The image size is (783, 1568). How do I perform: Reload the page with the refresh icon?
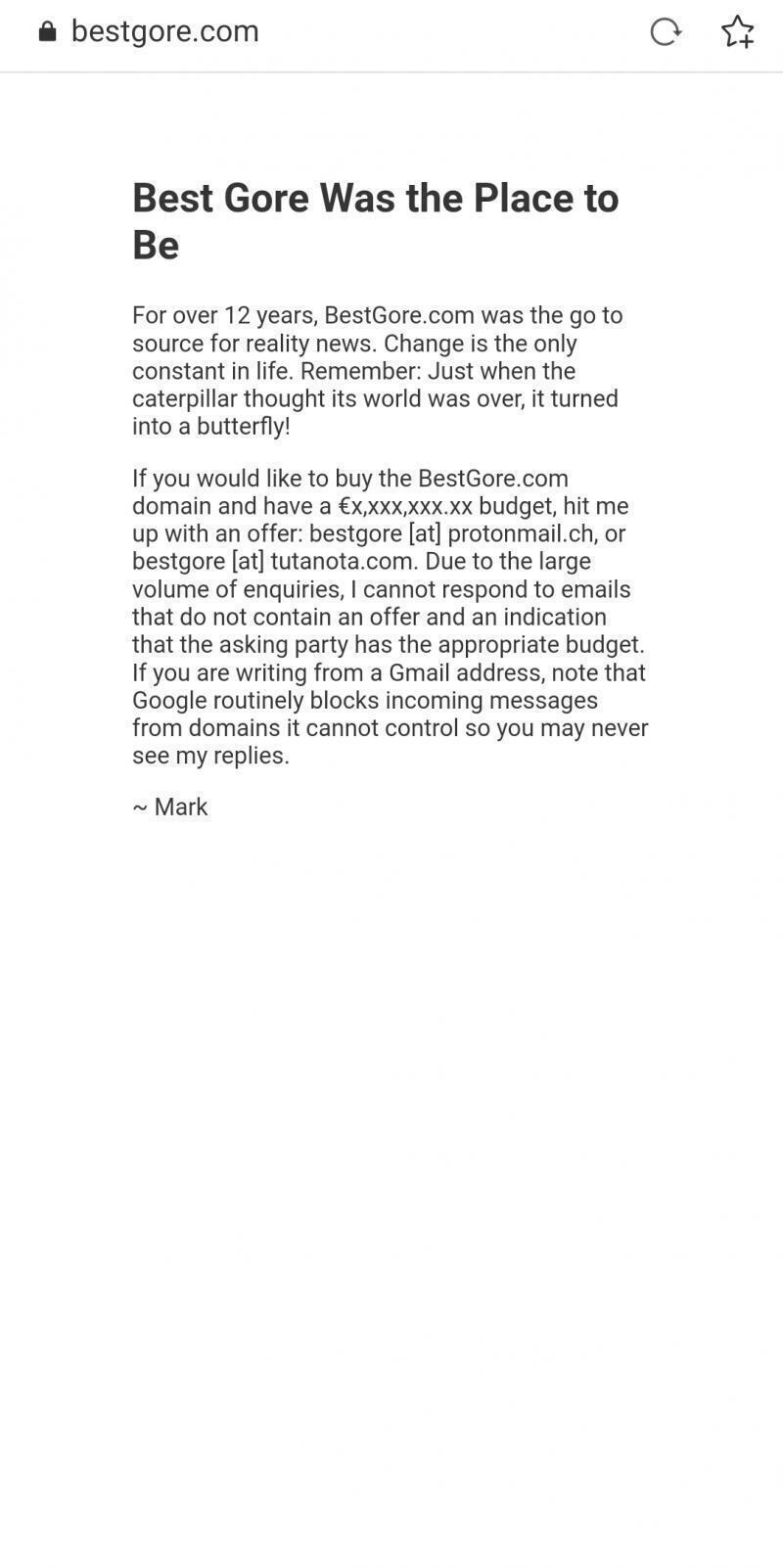pos(666,31)
